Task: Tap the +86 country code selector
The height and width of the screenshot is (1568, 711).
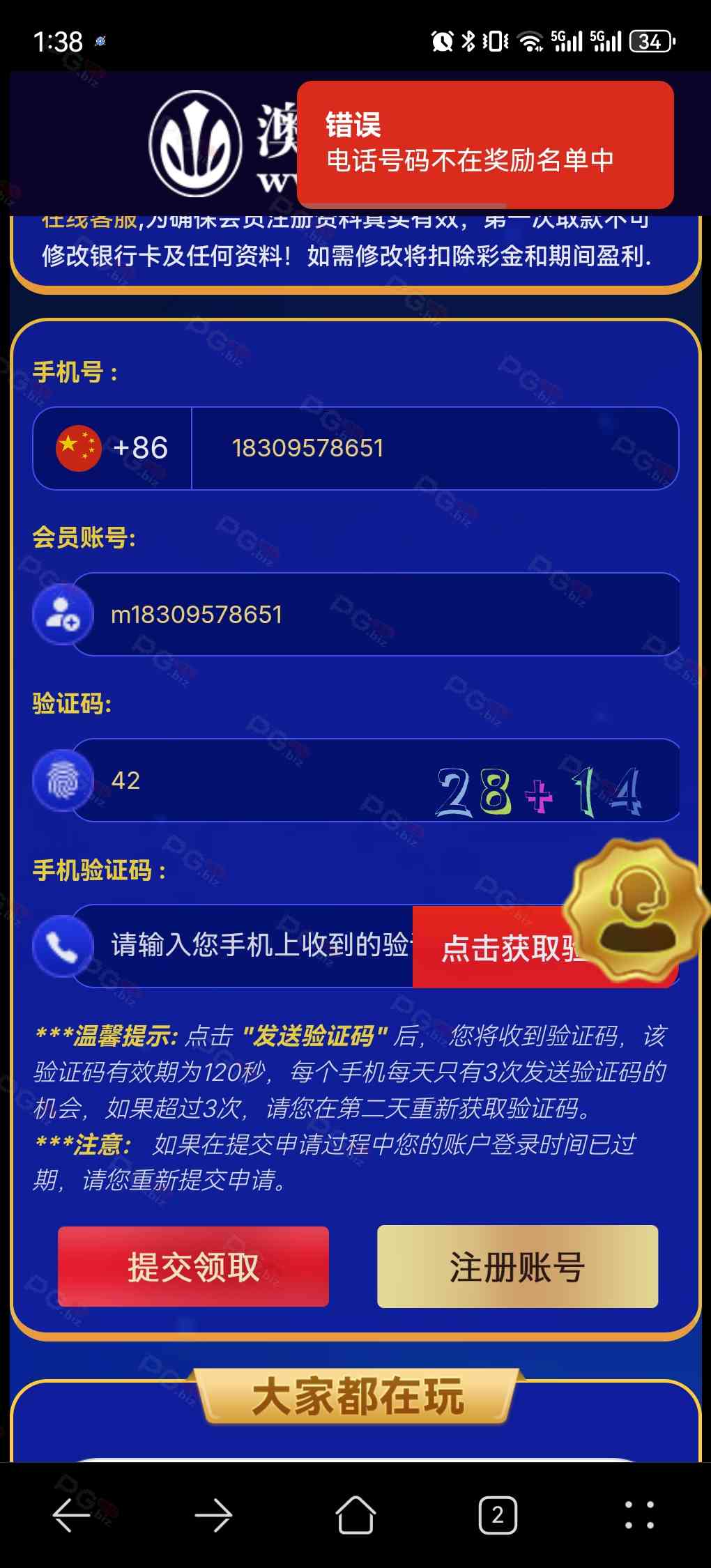Action: (x=112, y=448)
